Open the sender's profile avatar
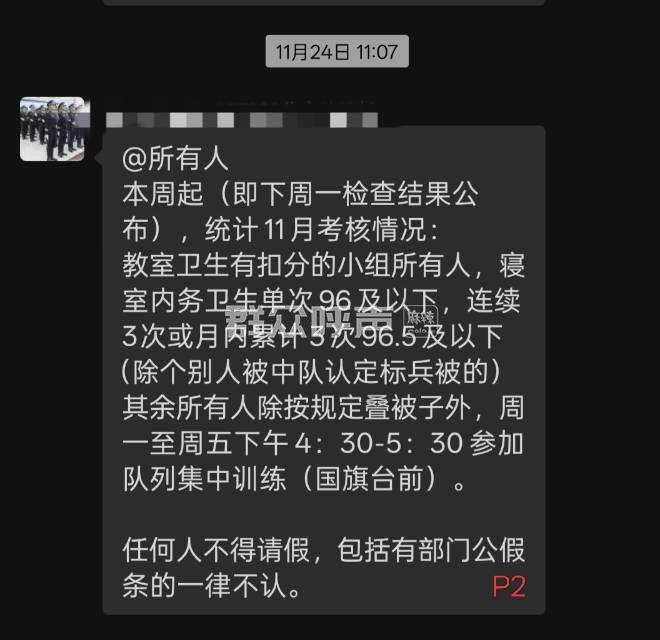The width and height of the screenshot is (660, 640). pos(52,129)
